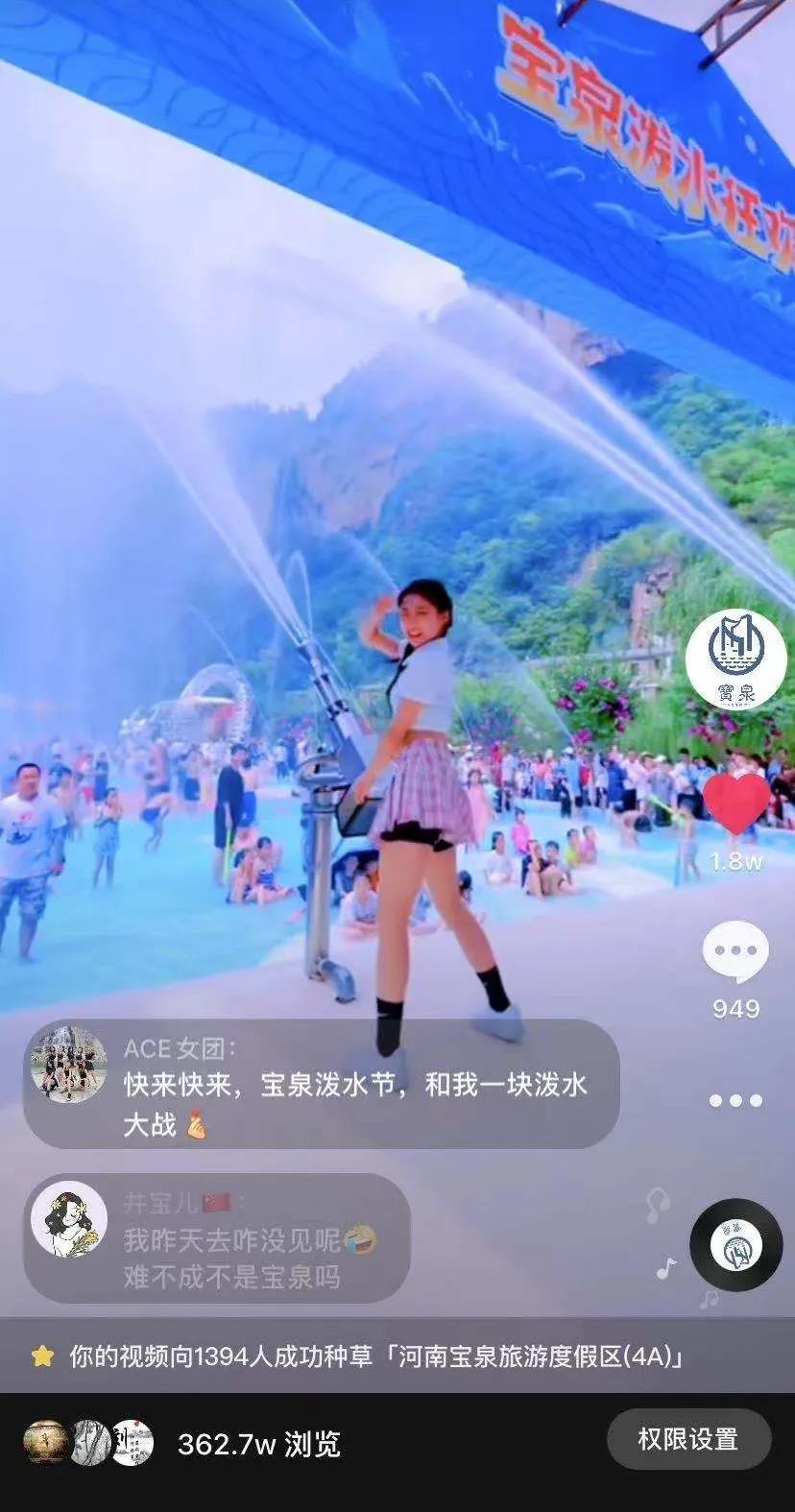This screenshot has width=795, height=1512.
Task: Open the 宝泉 author profile avatar
Action: [x=735, y=660]
